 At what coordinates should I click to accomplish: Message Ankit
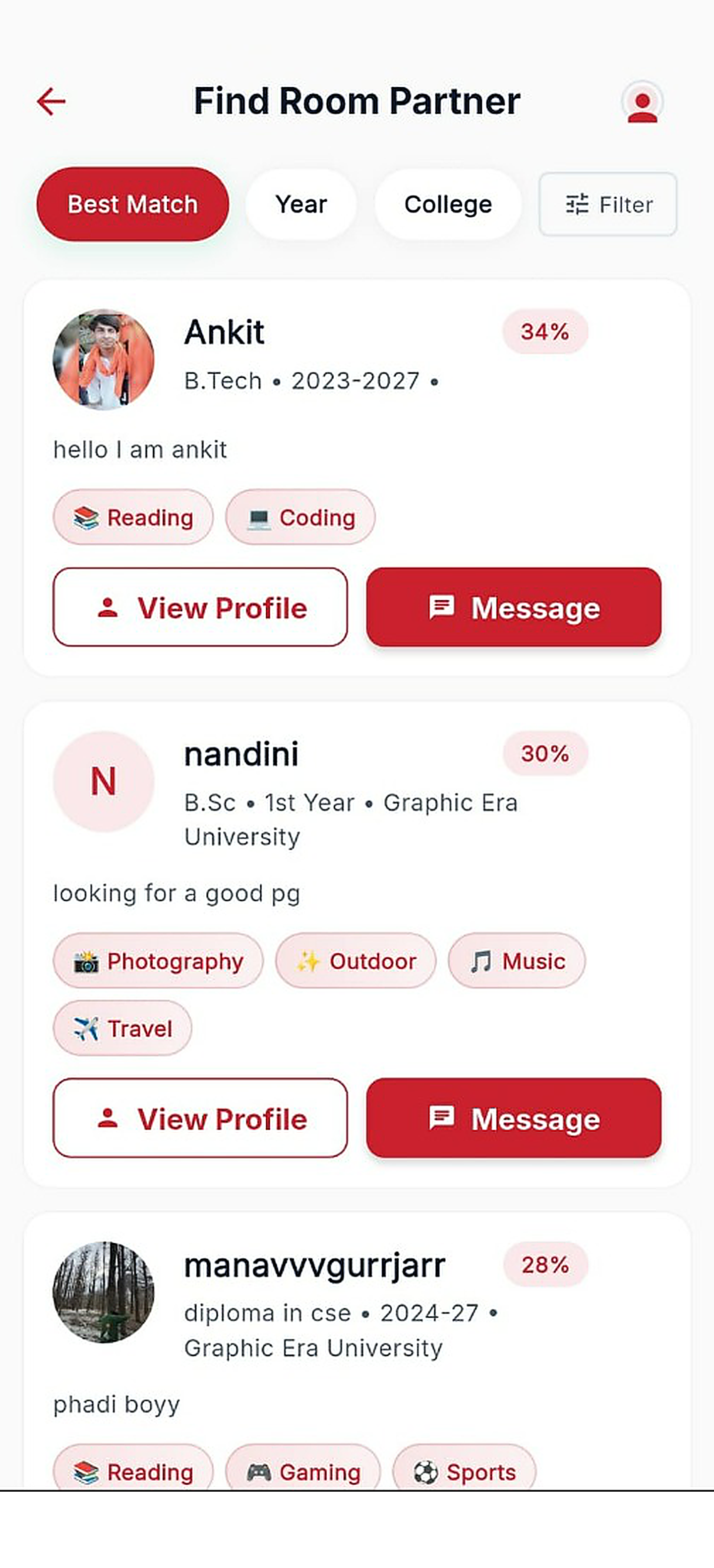(514, 607)
